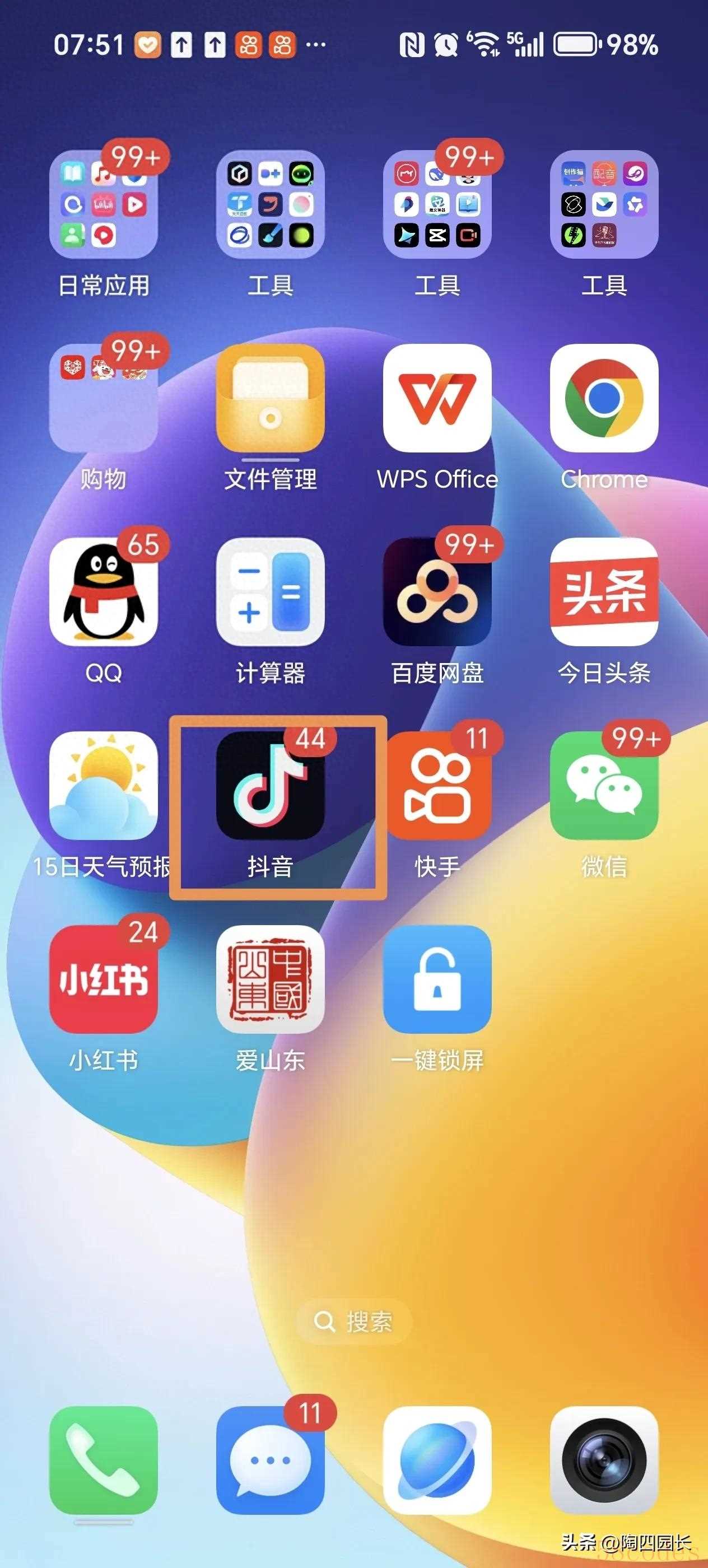Open the Phone dialer in dock
This screenshot has width=708, height=1568.
pyautogui.click(x=104, y=1460)
